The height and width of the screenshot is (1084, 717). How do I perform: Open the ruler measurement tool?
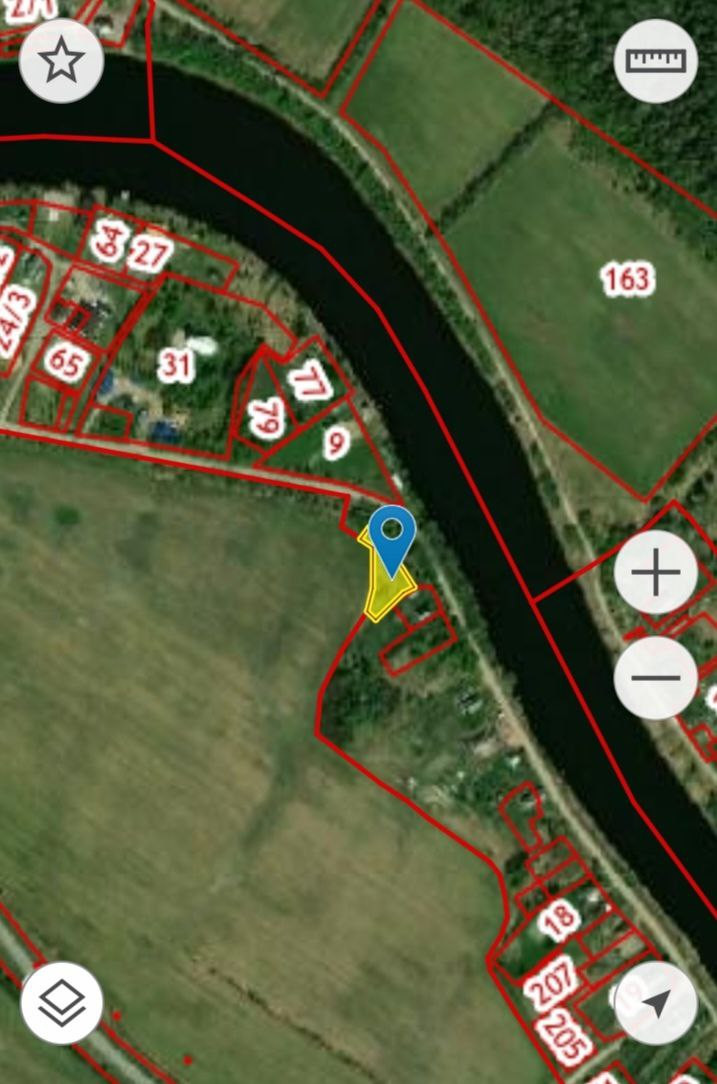(x=655, y=61)
